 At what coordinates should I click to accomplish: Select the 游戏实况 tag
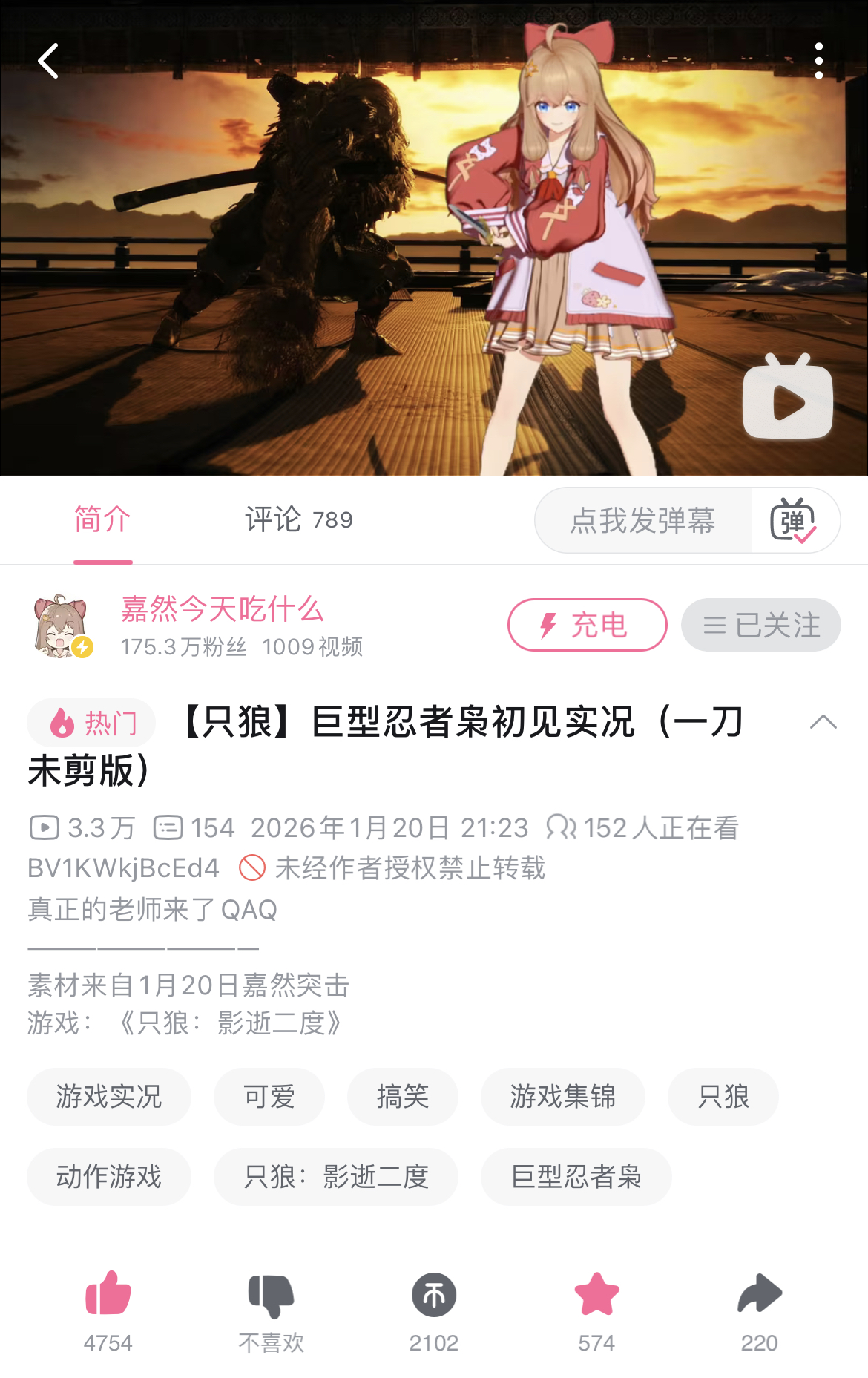(109, 1097)
